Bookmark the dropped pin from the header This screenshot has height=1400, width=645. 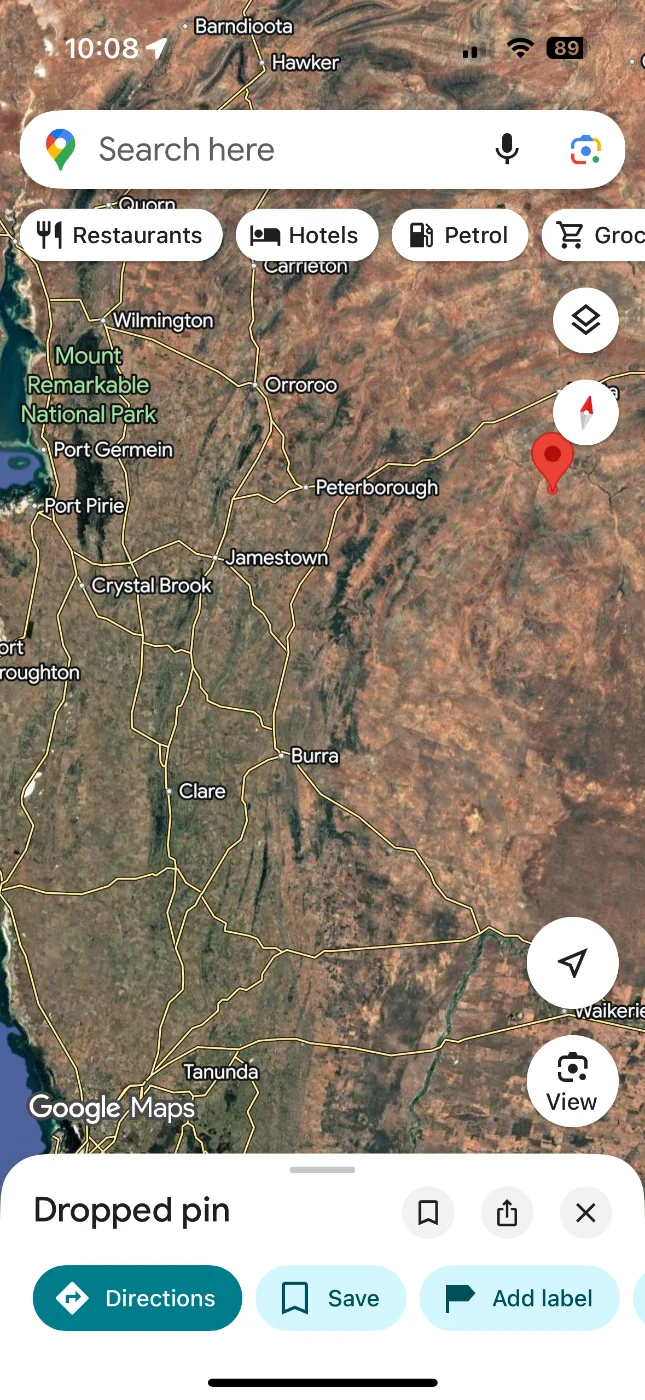point(428,1213)
